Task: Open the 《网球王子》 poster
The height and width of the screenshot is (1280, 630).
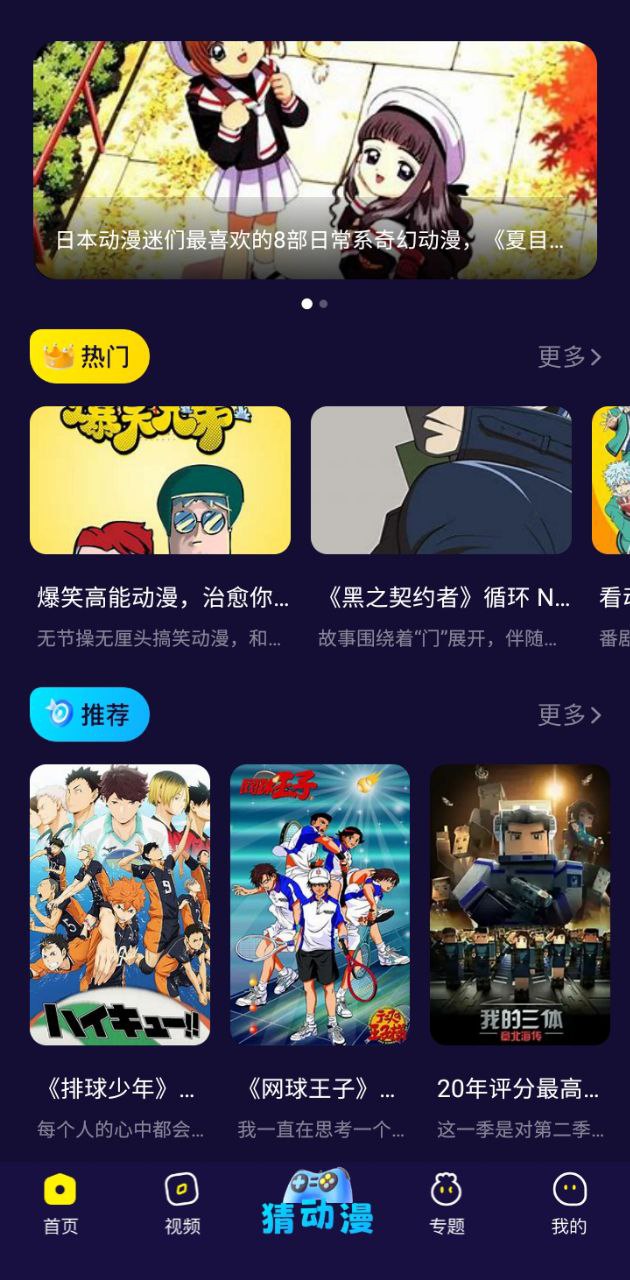Action: click(x=320, y=904)
